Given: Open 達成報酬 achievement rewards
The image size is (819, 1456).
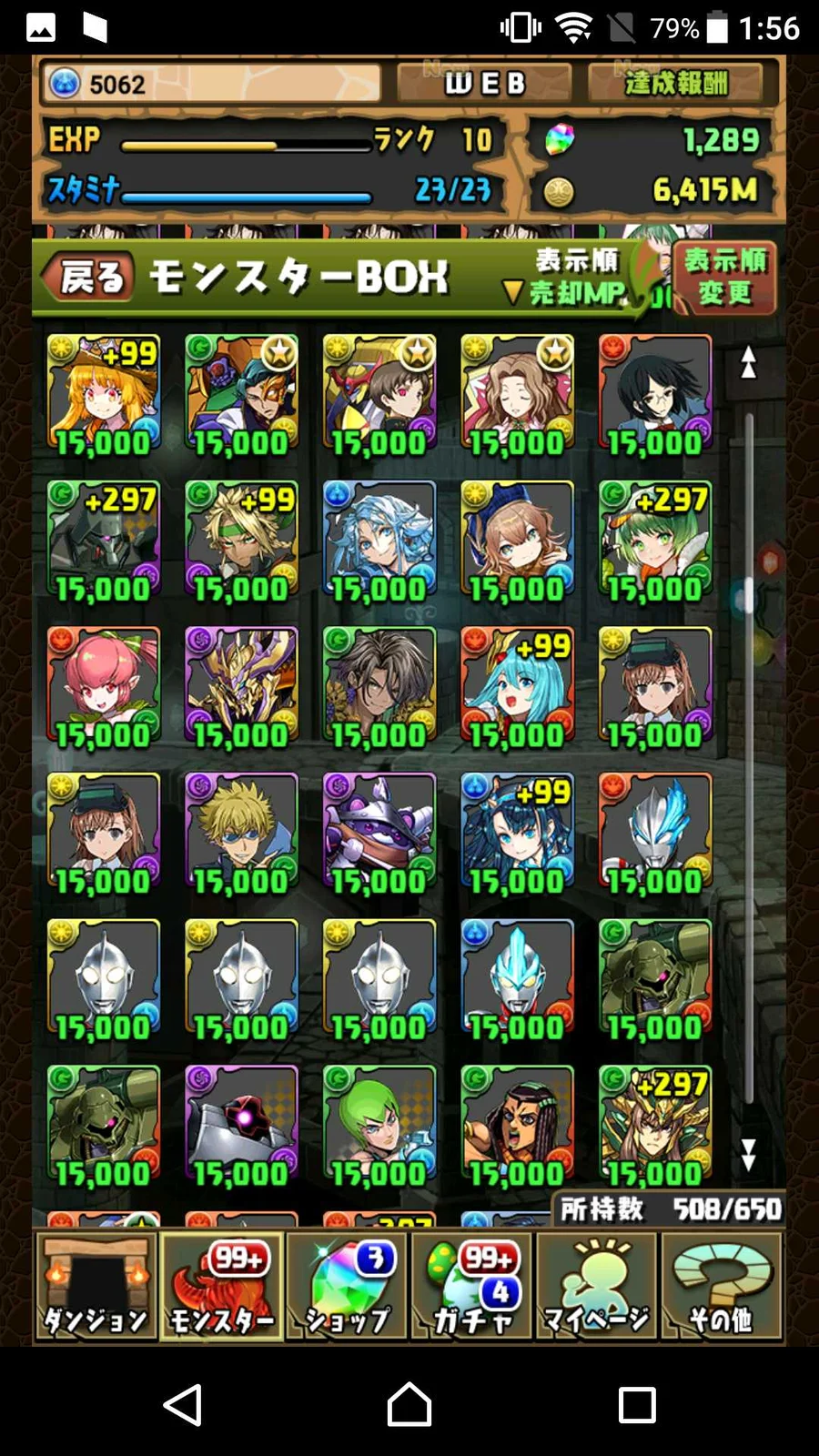Looking at the screenshot, I should point(677,84).
